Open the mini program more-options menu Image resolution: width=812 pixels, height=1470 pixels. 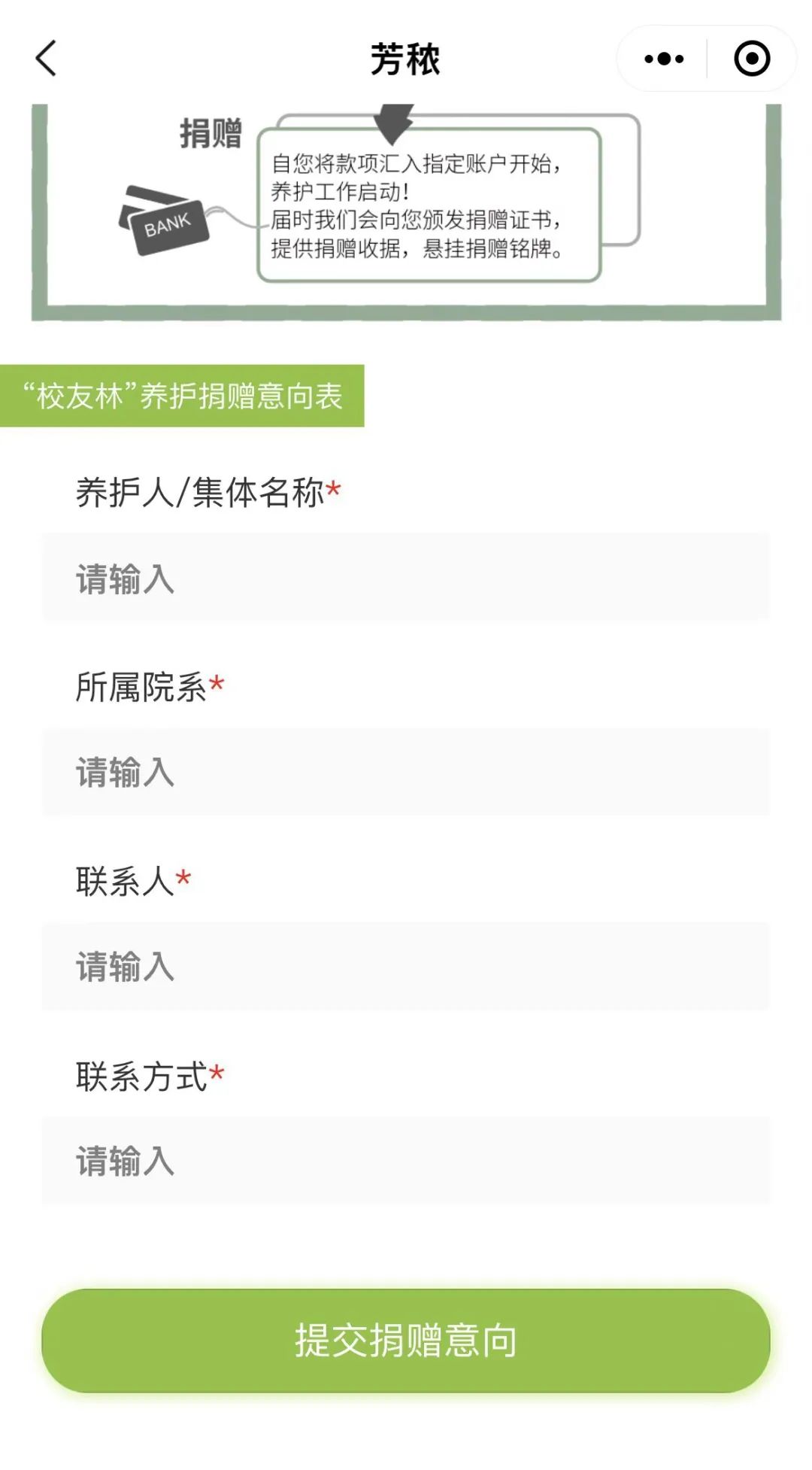pos(664,59)
